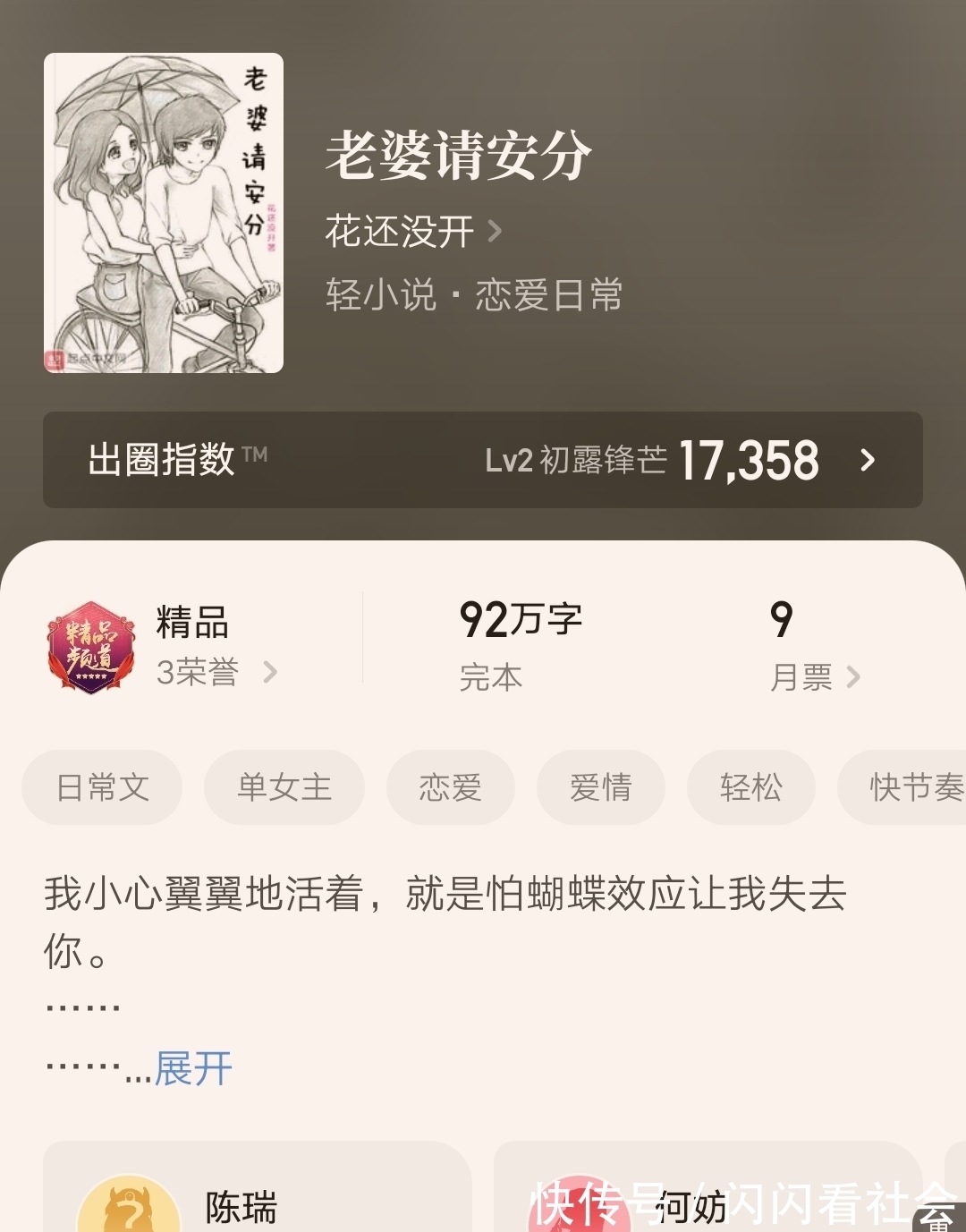Open 月票 monthly ticket details
The height and width of the screenshot is (1232, 966).
click(805, 678)
